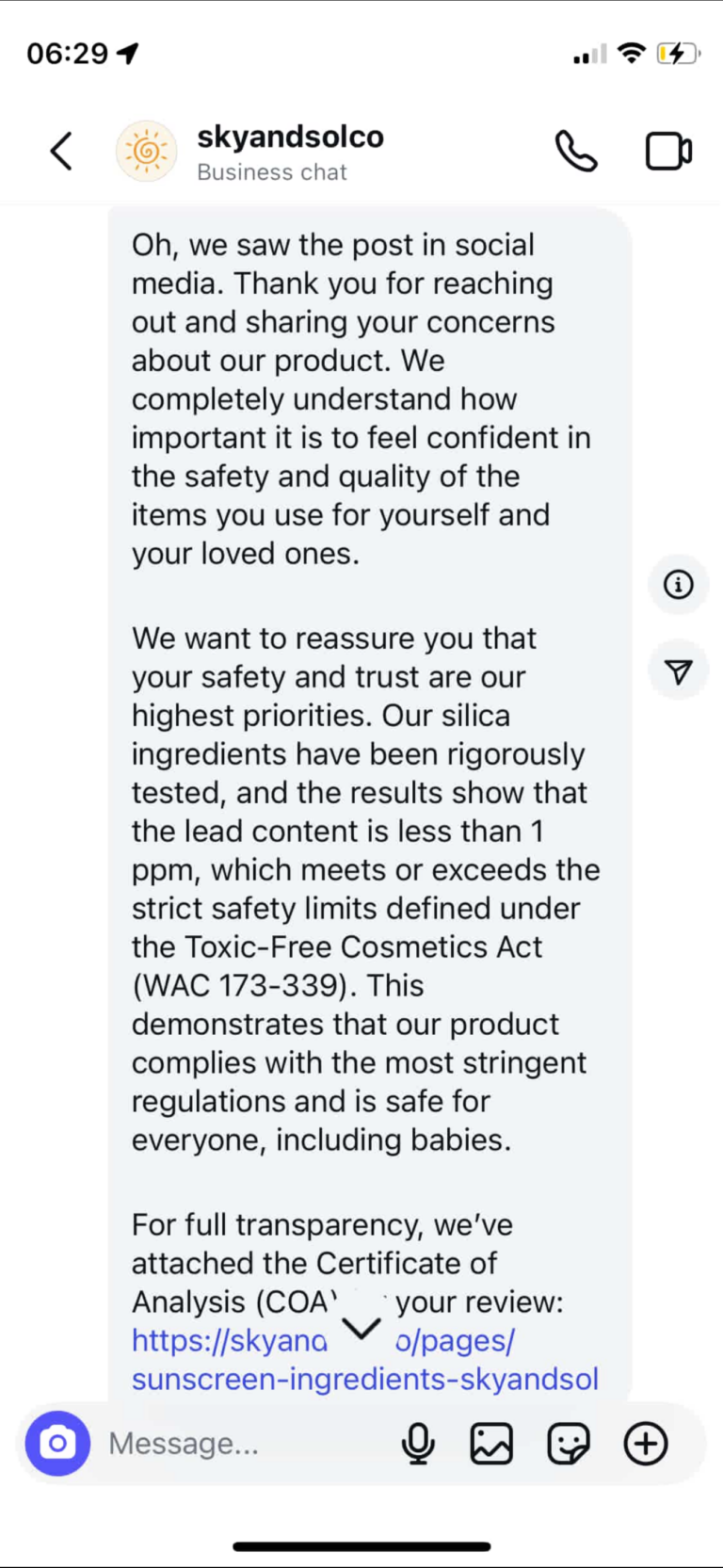Start a voice call with skyandsolco
This screenshot has width=723, height=1568.
pos(575,151)
